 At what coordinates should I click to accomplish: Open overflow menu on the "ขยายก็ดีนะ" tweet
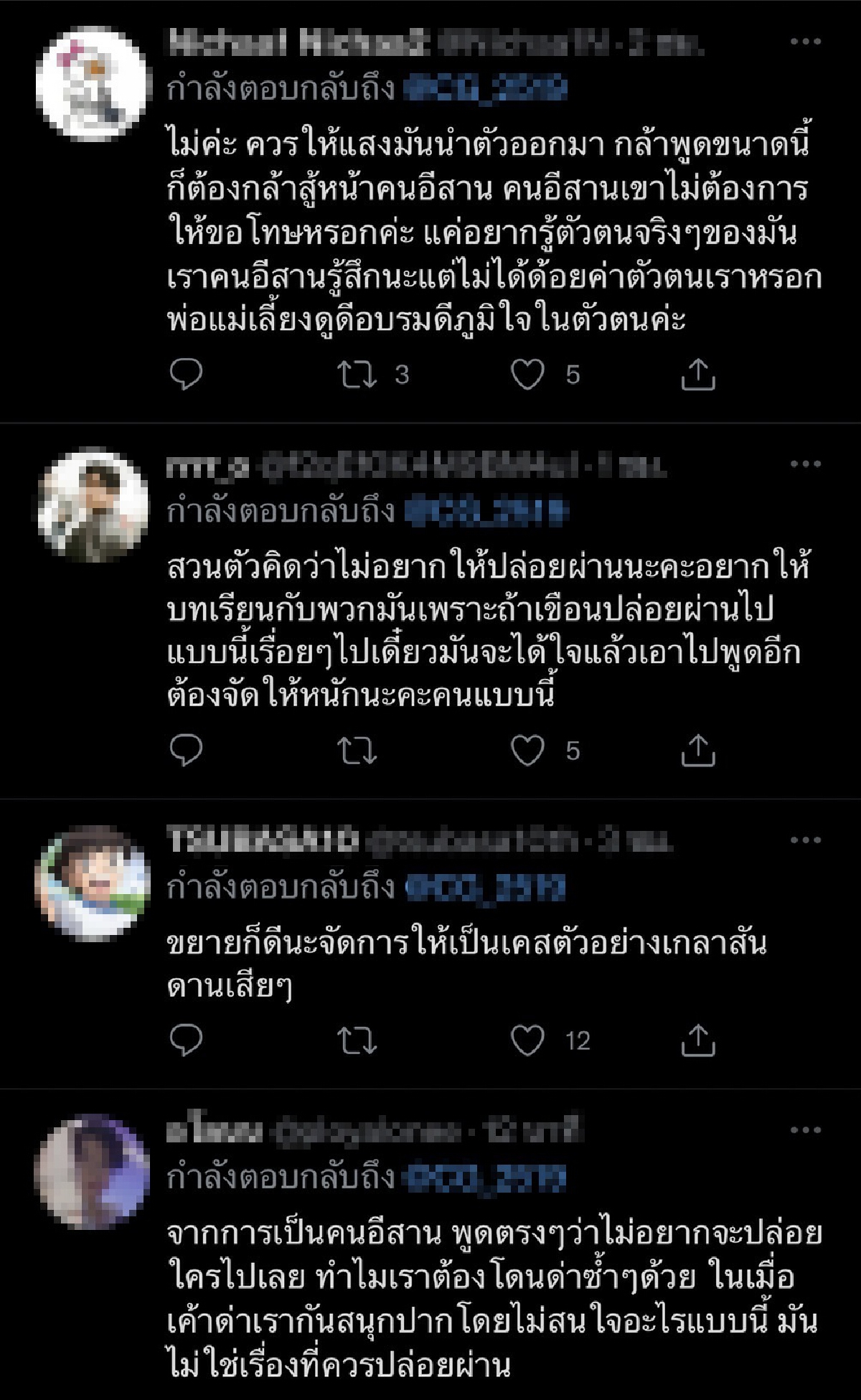point(805,840)
